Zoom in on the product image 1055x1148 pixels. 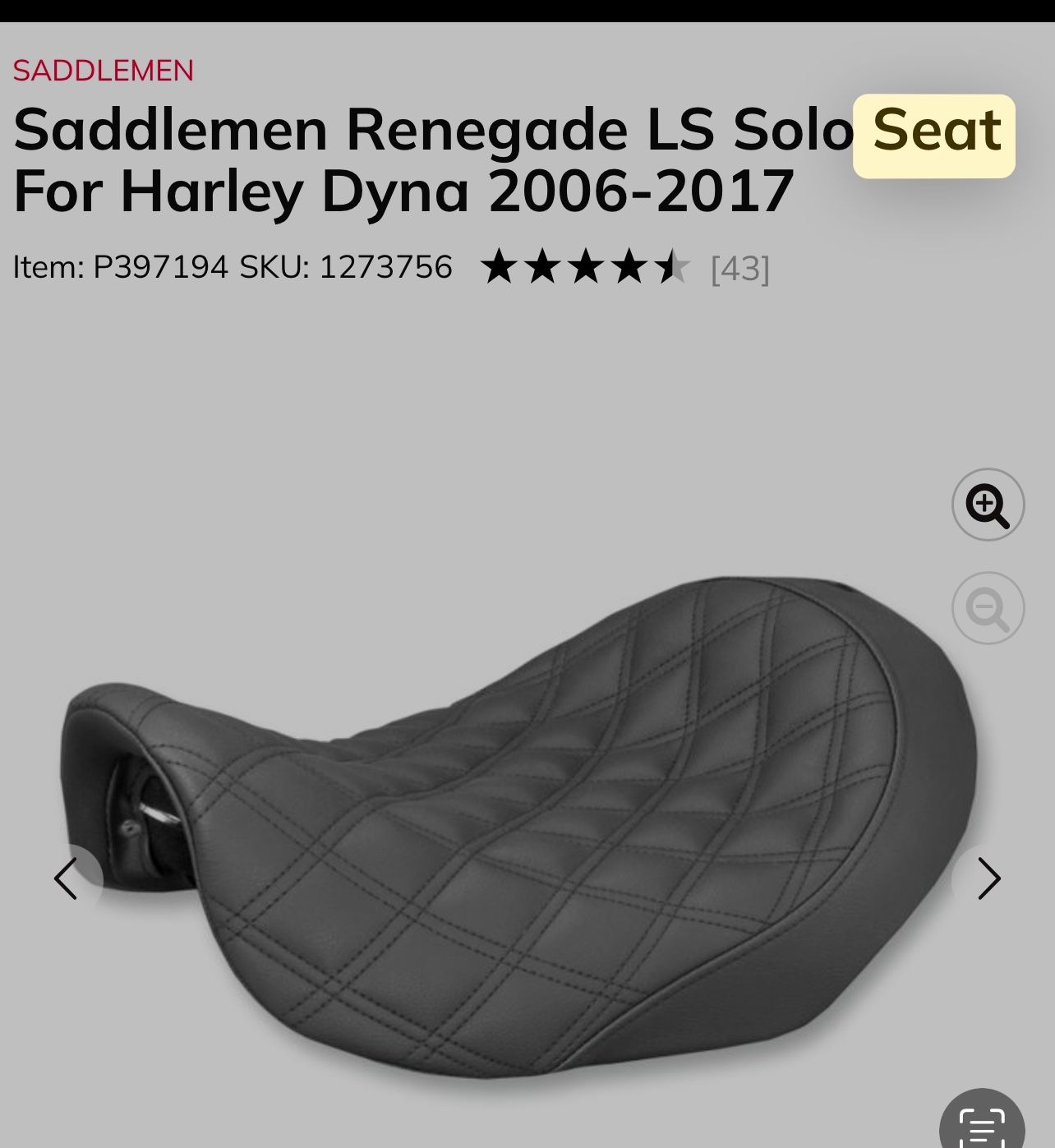point(988,505)
